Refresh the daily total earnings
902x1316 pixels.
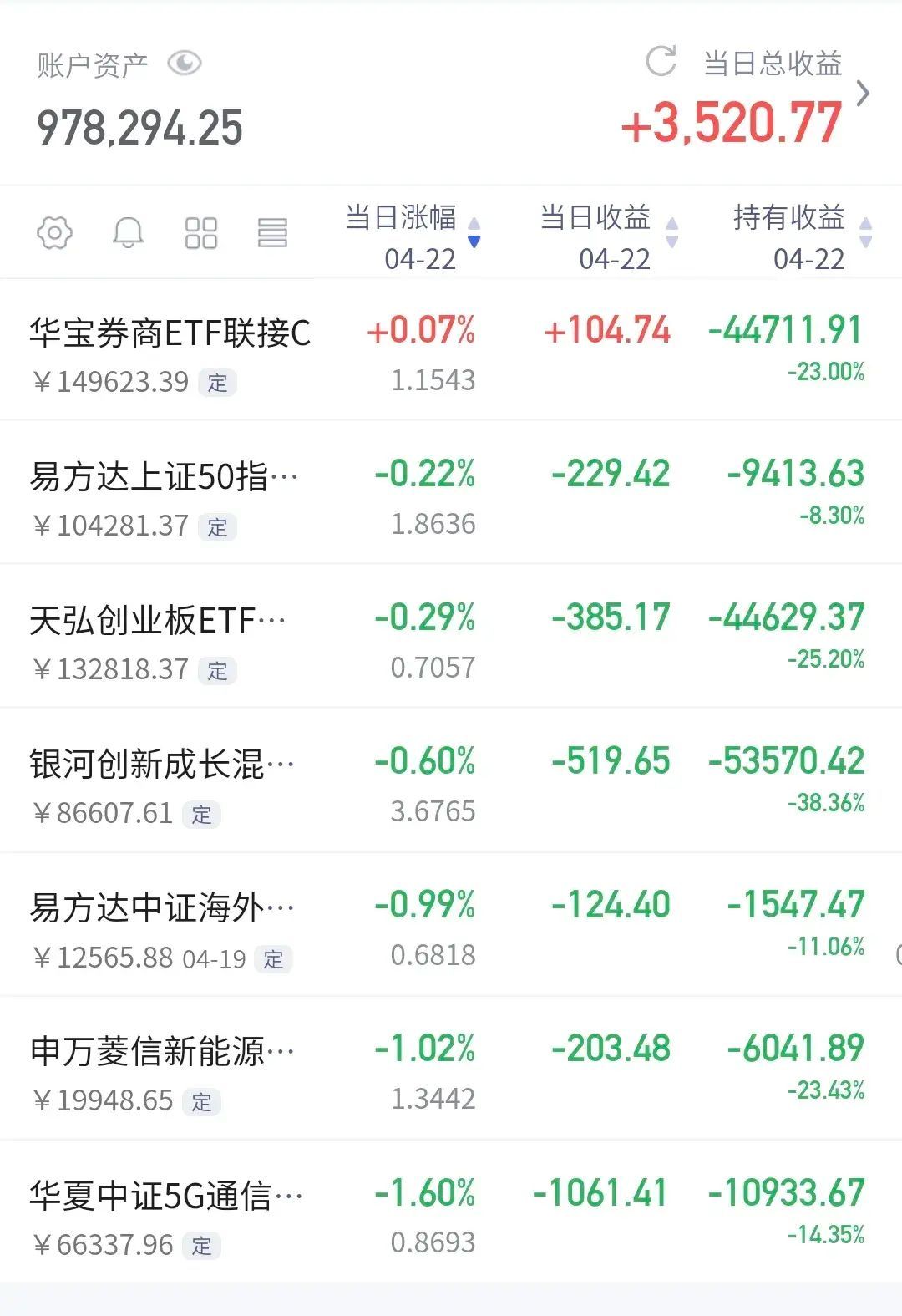660,60
